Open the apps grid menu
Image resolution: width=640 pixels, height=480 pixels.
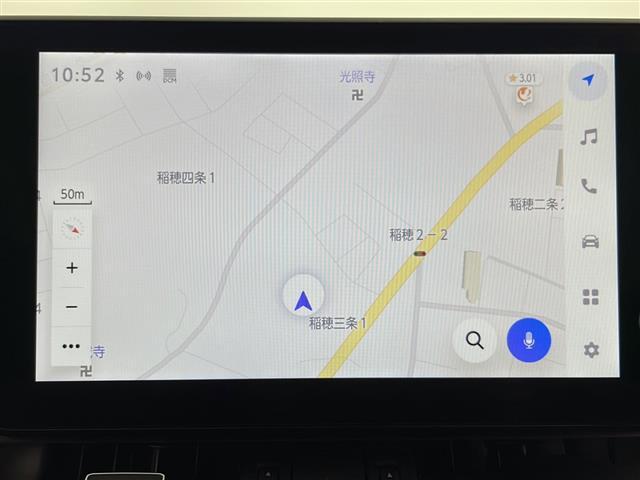click(590, 296)
